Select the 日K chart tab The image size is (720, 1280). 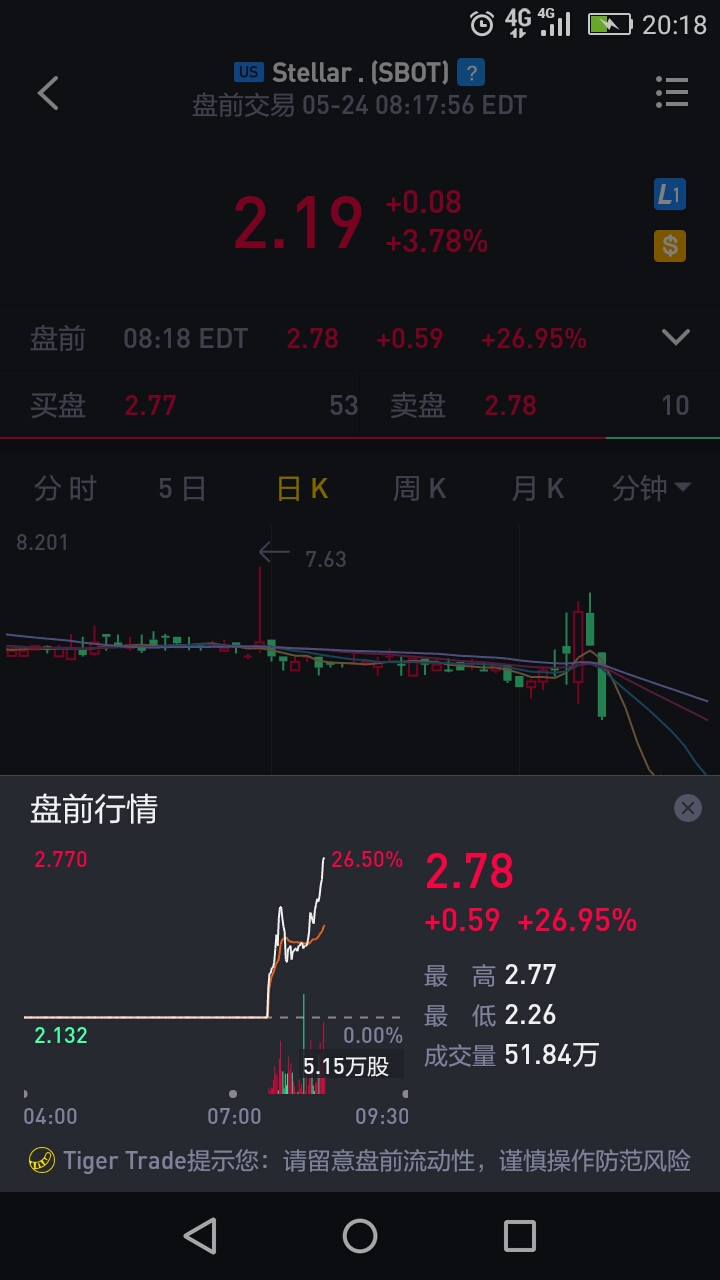(302, 488)
